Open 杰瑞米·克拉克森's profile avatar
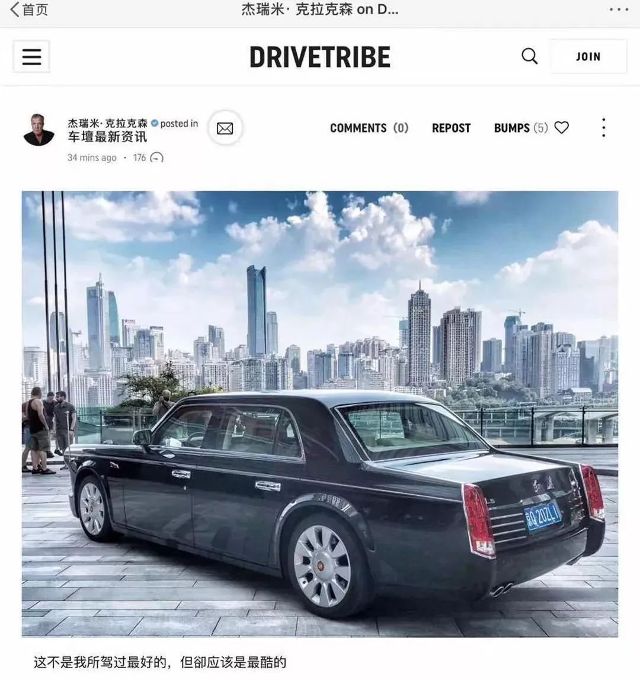 38,129
